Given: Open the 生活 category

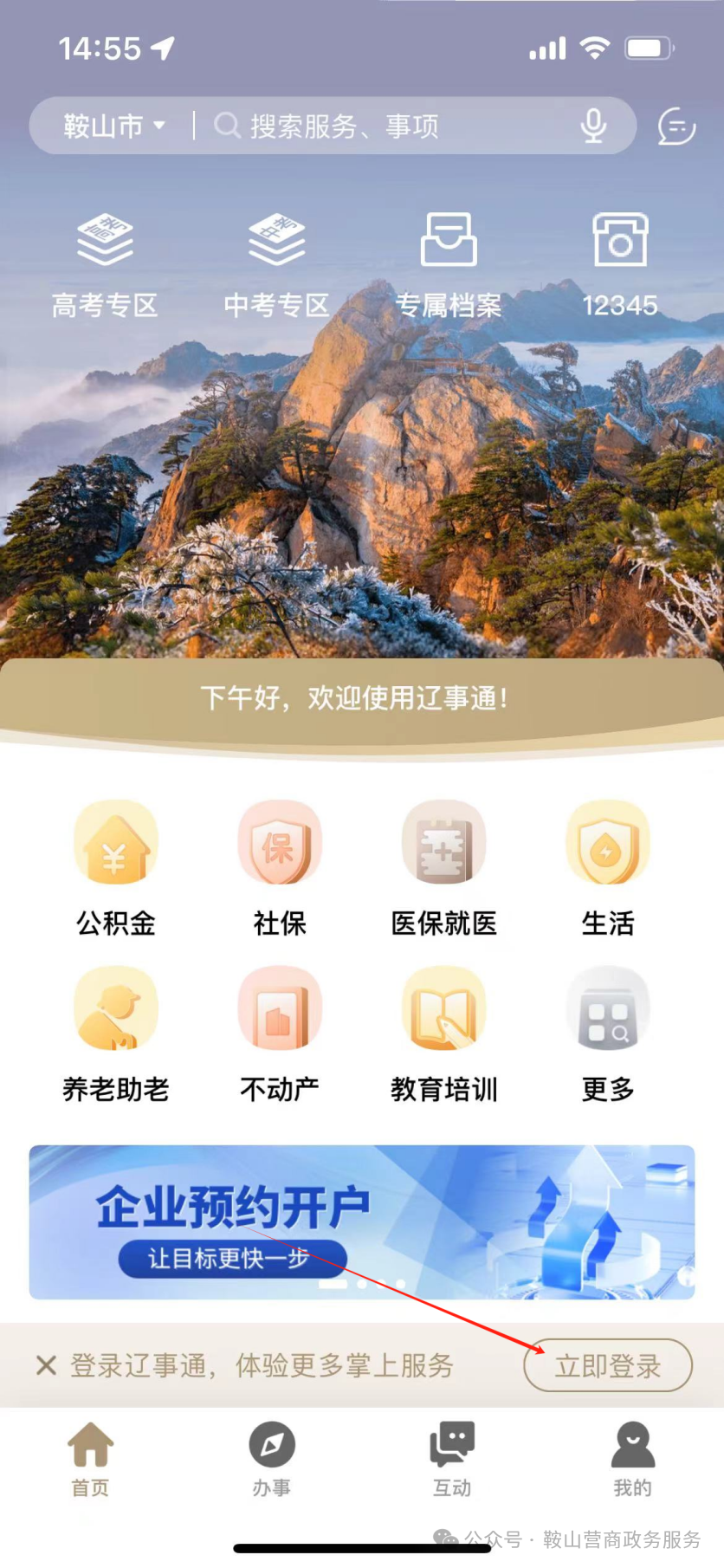Looking at the screenshot, I should point(607,866).
